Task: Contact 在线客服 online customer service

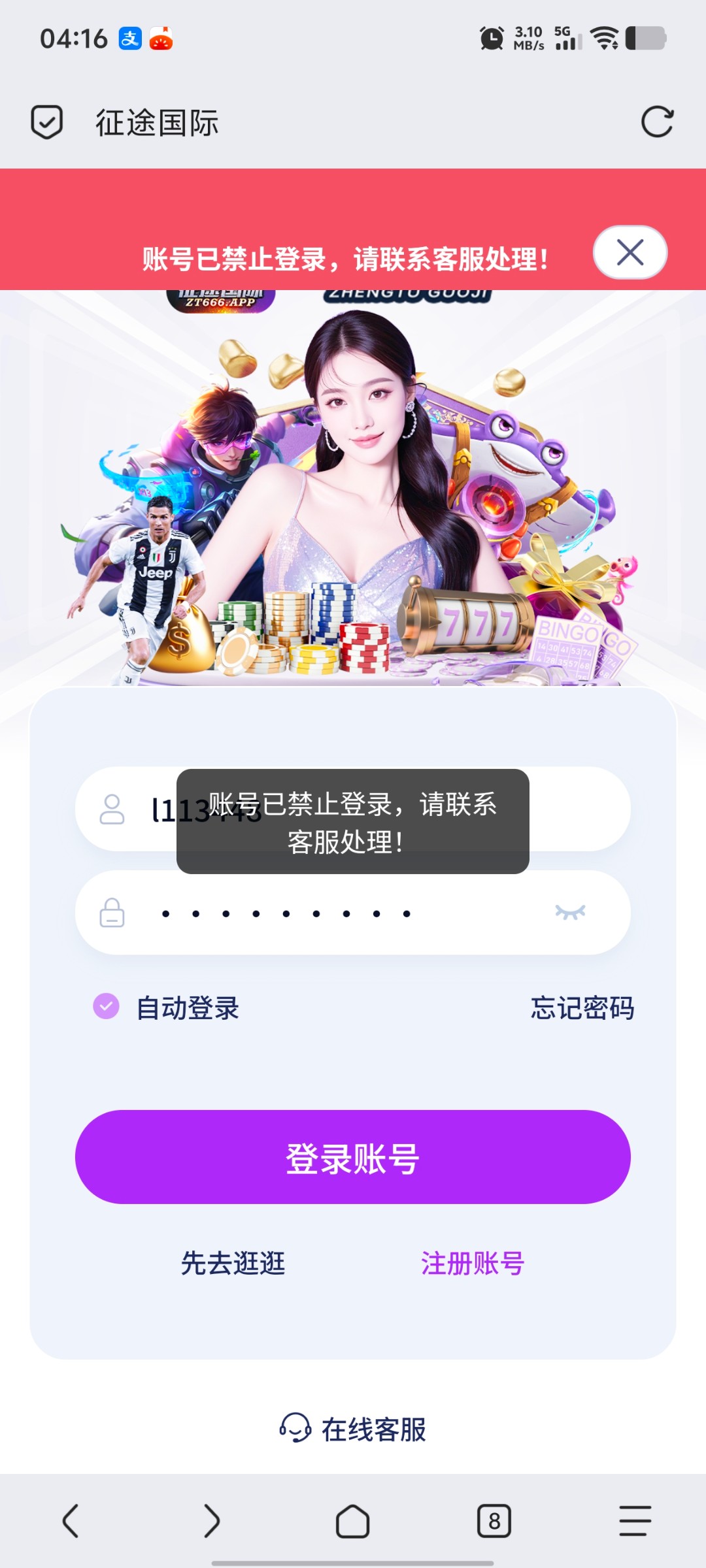Action: [x=353, y=1429]
